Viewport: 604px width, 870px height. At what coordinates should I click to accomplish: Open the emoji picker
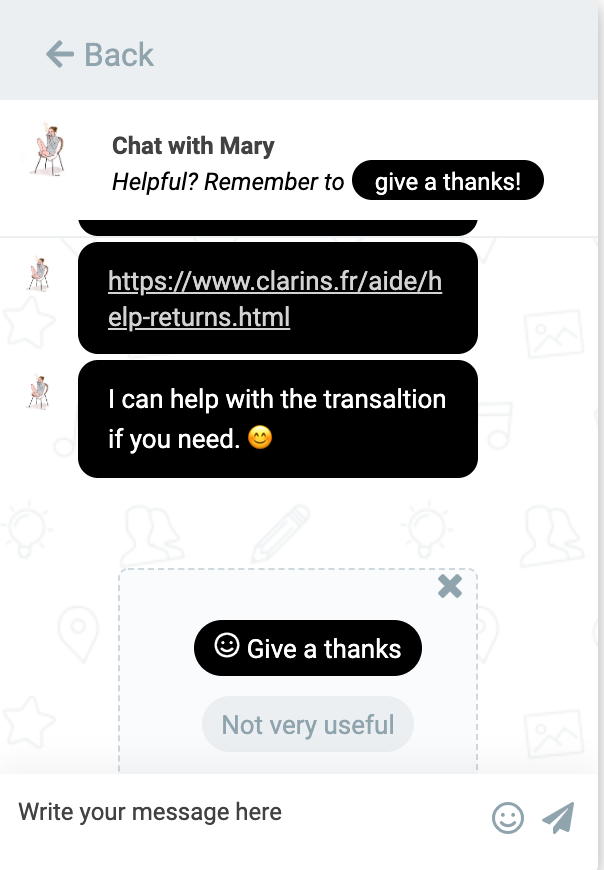tap(508, 818)
